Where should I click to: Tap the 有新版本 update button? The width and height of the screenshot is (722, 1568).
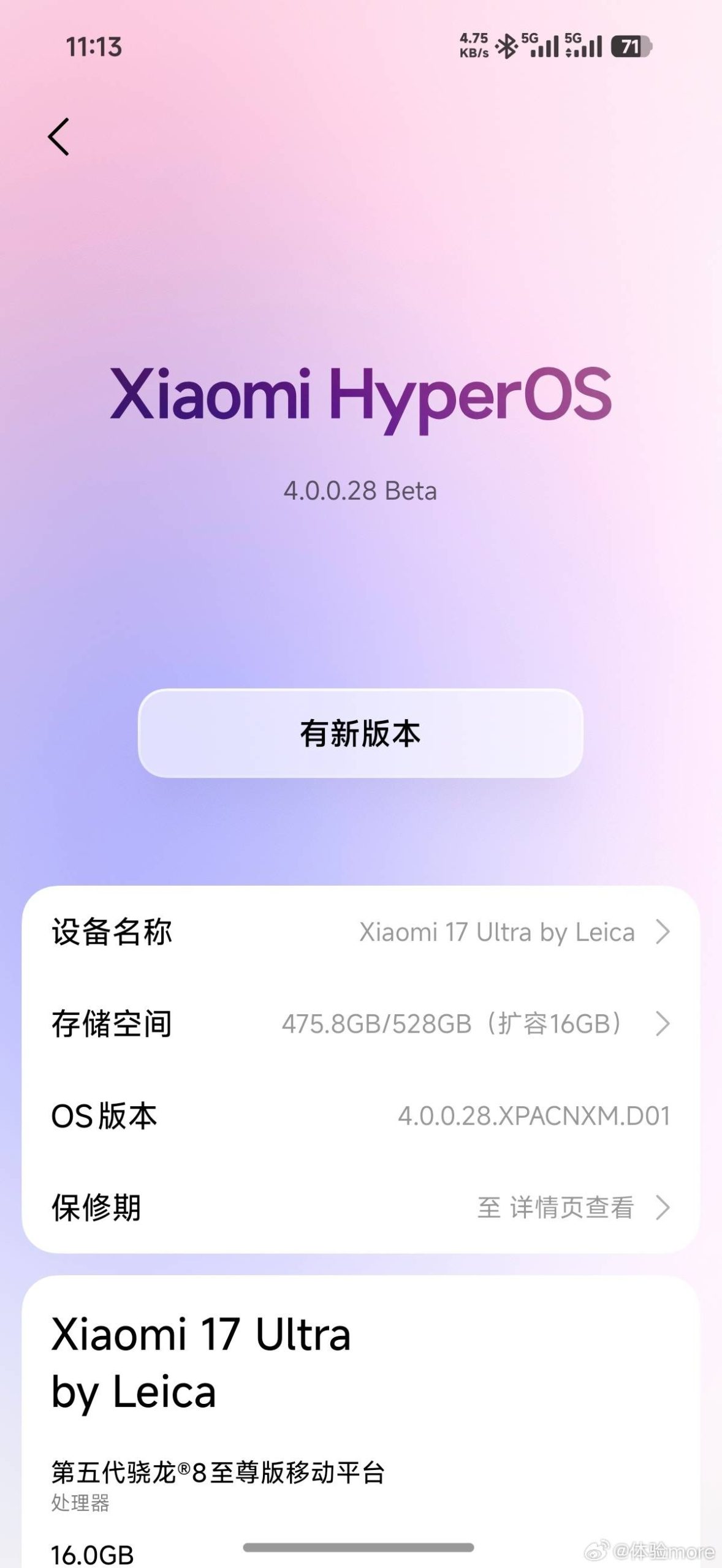[x=360, y=733]
